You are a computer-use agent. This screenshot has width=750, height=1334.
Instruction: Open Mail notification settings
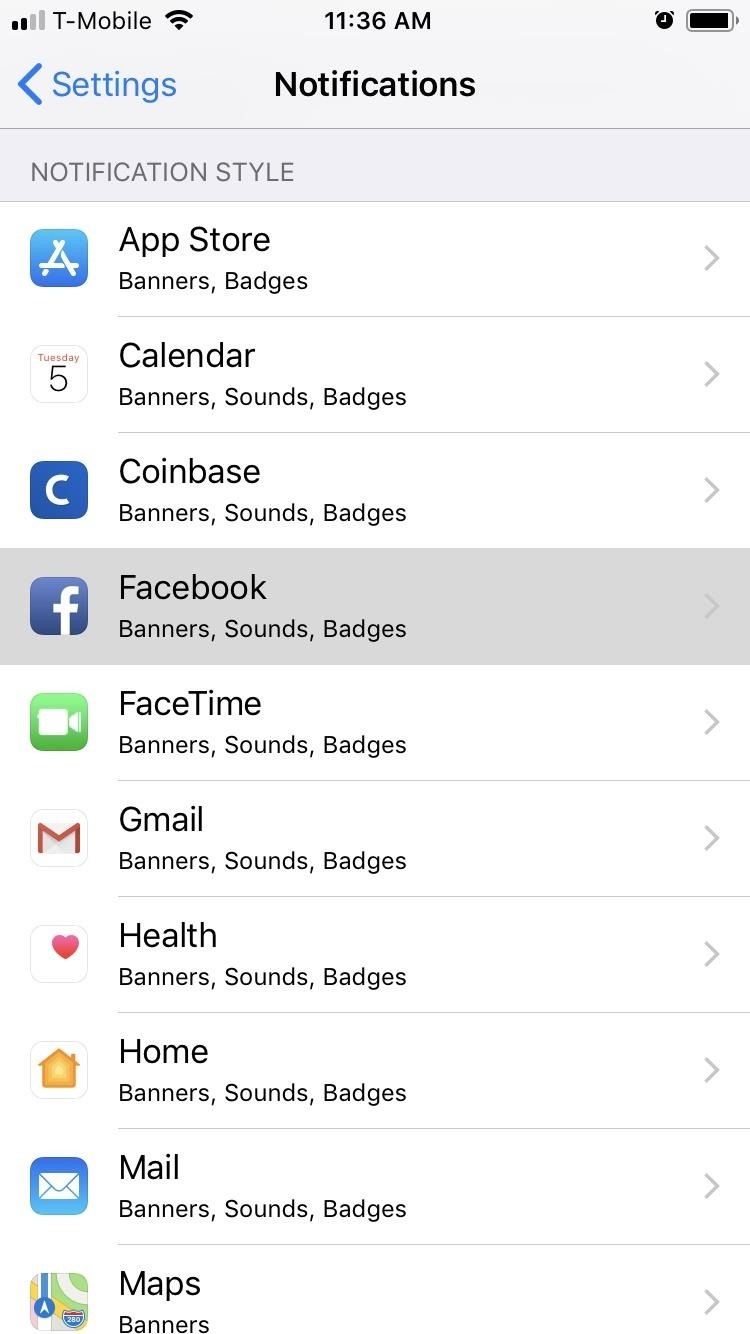(x=375, y=1187)
